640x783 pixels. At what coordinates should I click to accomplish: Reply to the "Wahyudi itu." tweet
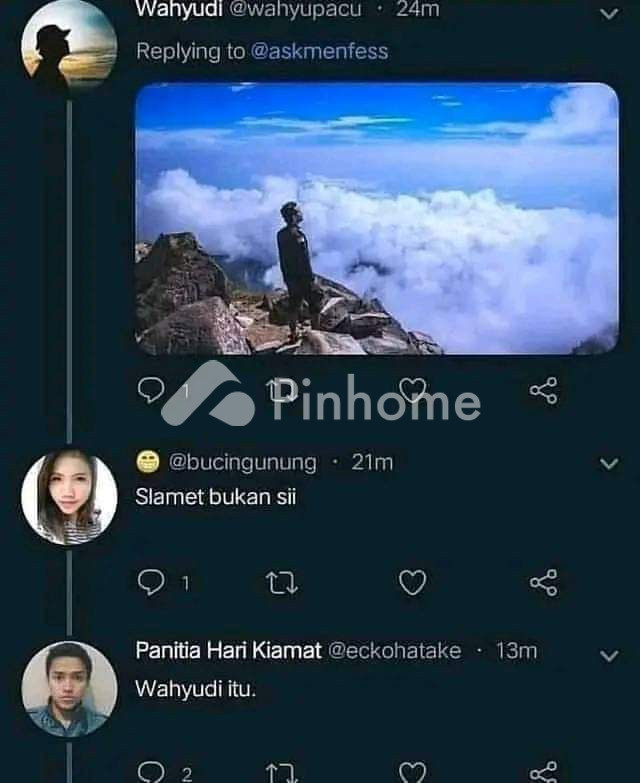click(x=150, y=772)
